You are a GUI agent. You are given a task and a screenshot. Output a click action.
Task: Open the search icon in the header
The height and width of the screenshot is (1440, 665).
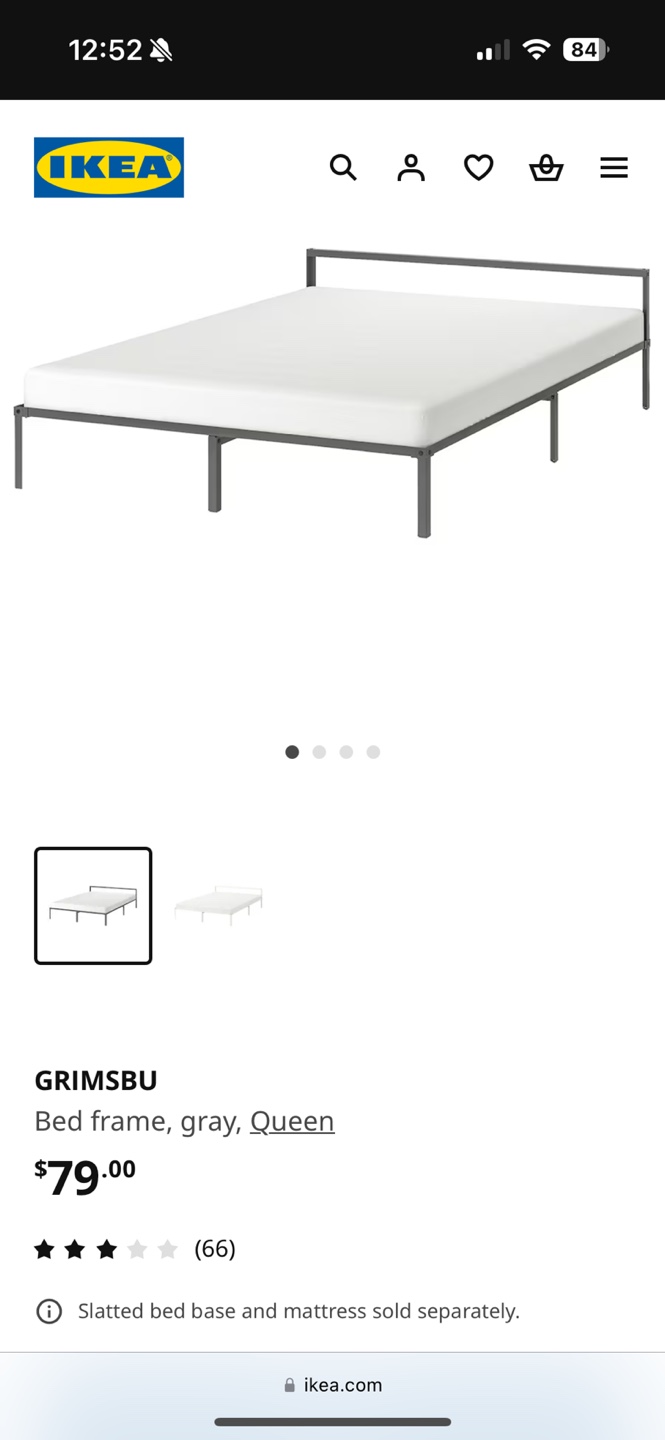[x=343, y=167]
